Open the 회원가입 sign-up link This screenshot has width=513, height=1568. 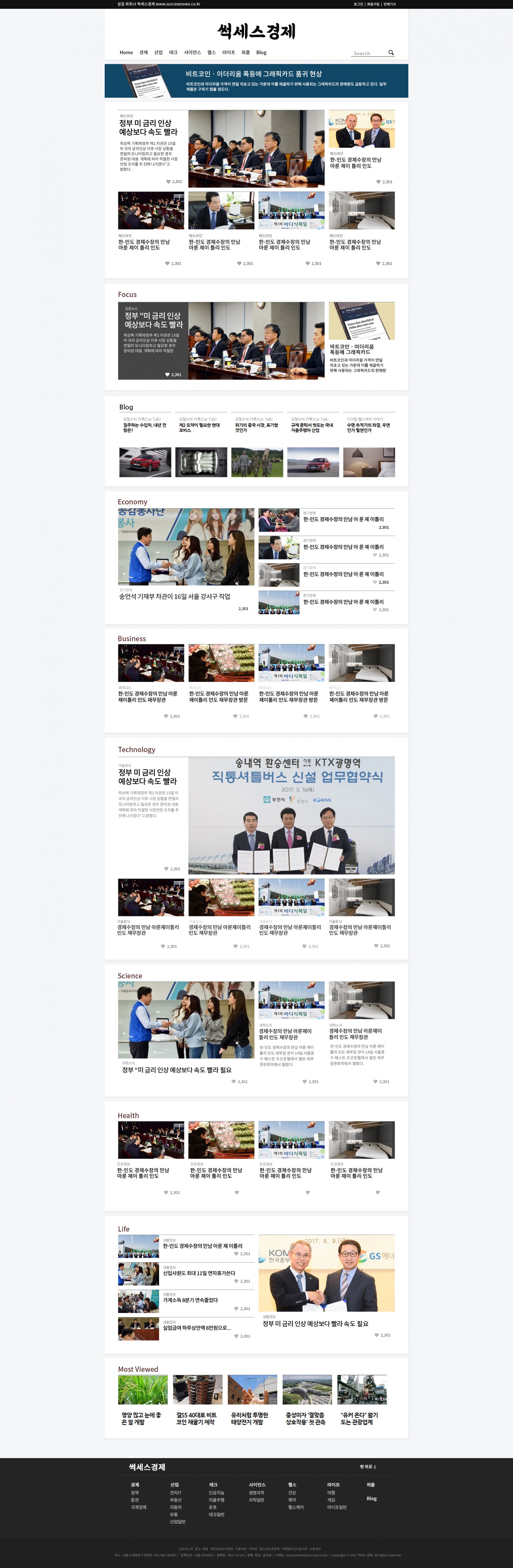[373, 4]
